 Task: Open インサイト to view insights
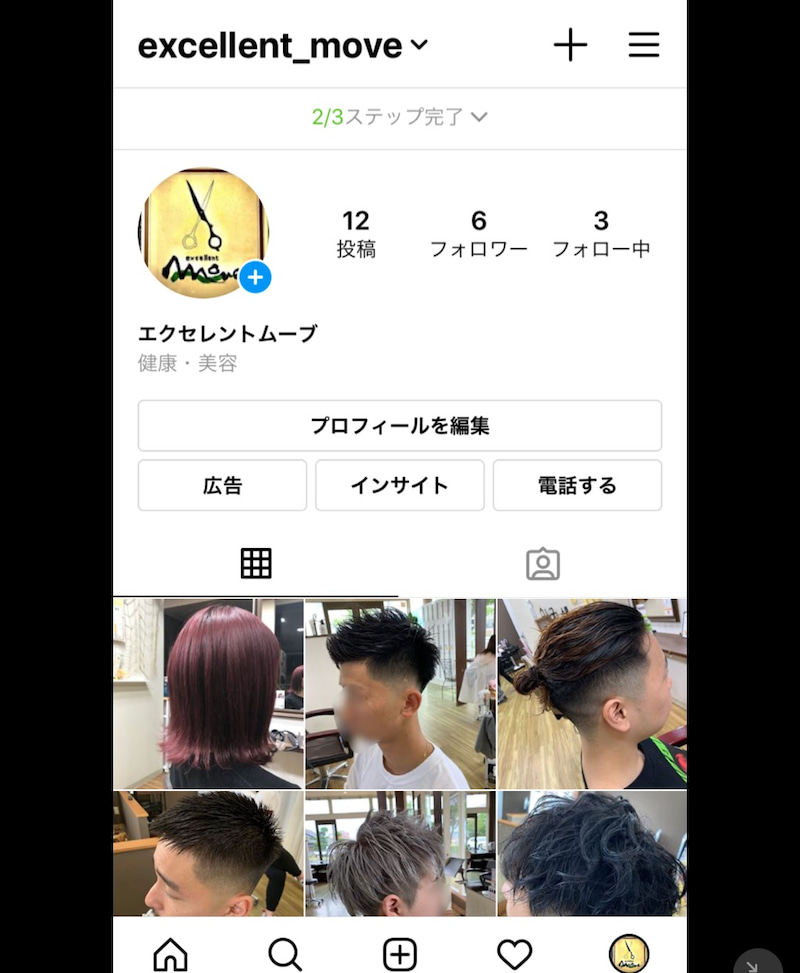400,486
